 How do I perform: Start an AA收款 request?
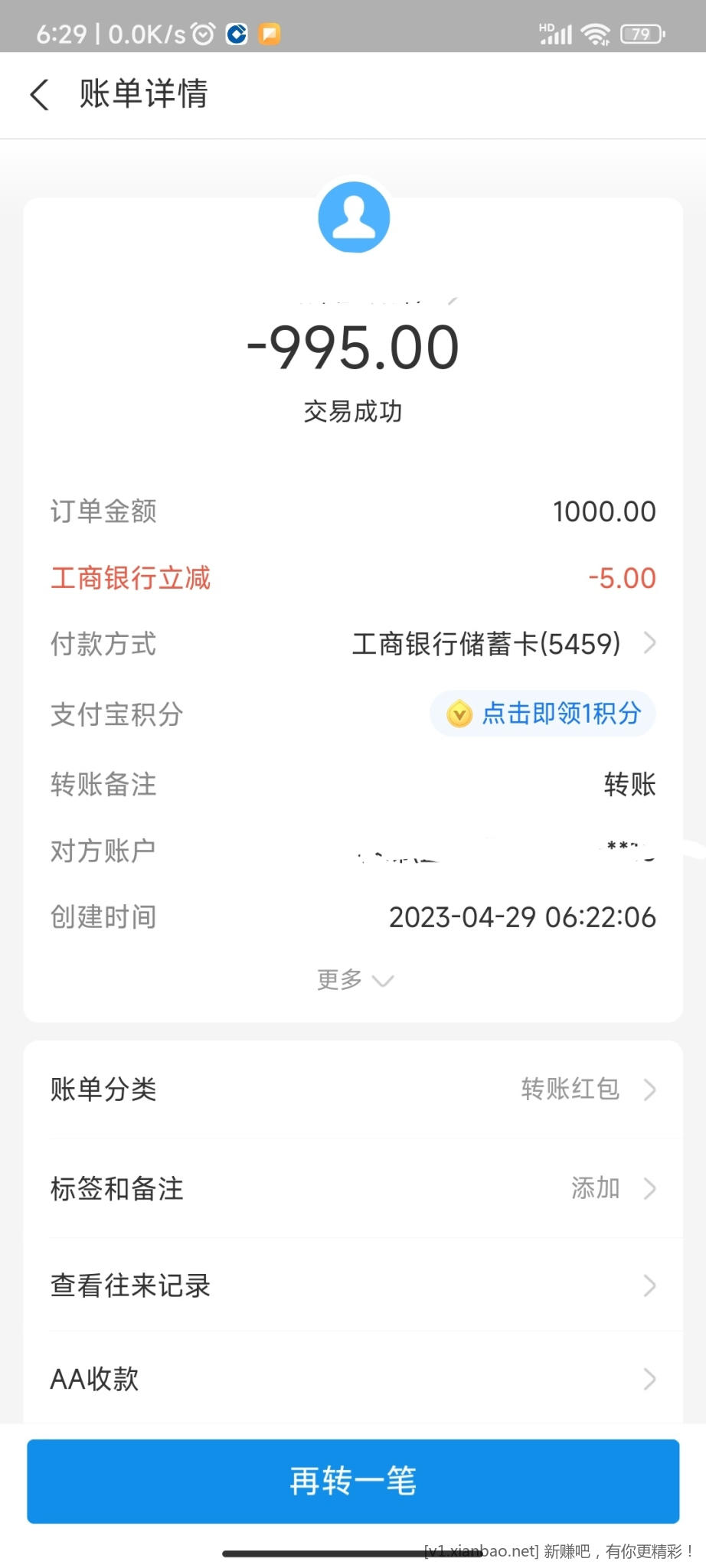coord(352,1379)
